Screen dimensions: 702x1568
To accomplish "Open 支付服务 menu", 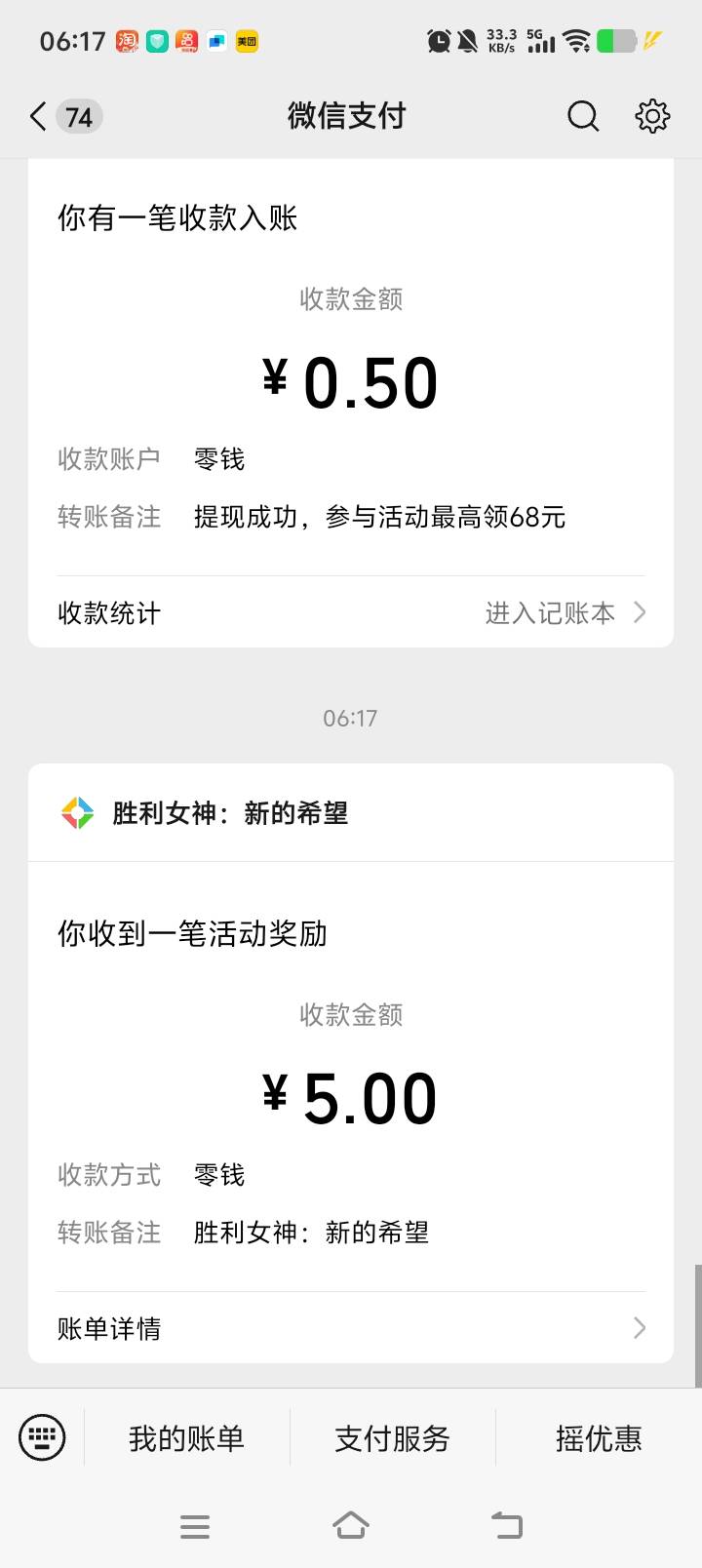I will (x=392, y=1438).
